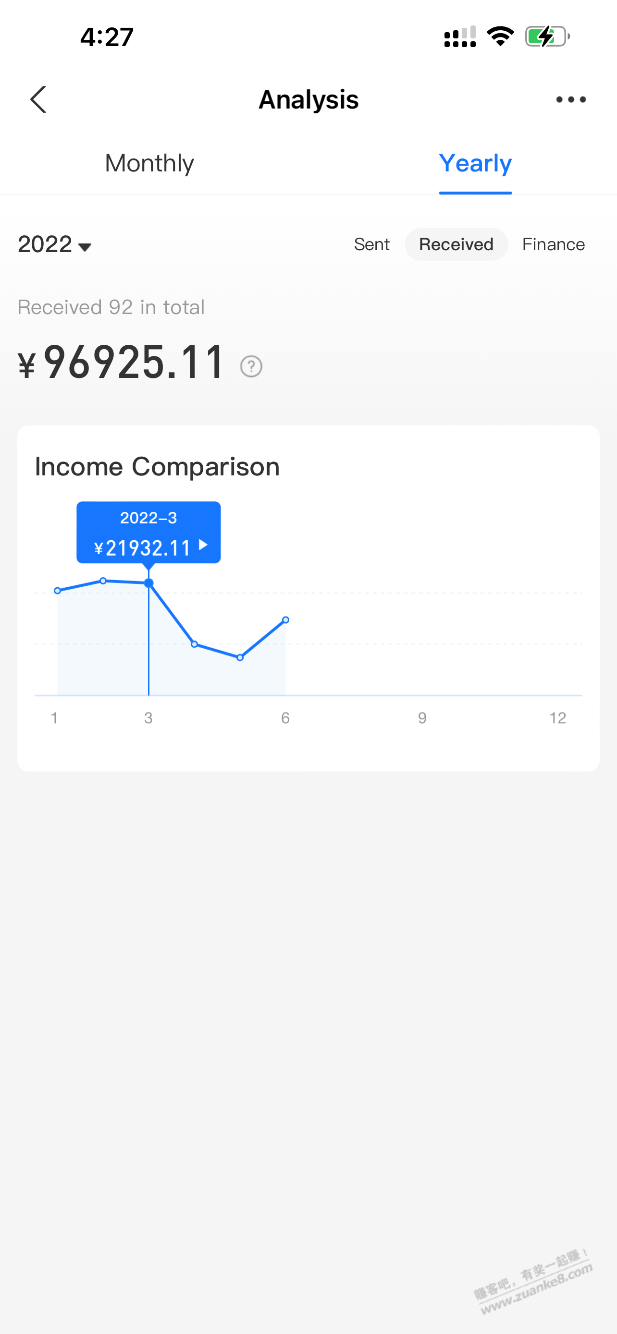Open the 2022-3 ¥21932.11 tooltip details
The height and width of the screenshot is (1334, 617).
tap(149, 532)
